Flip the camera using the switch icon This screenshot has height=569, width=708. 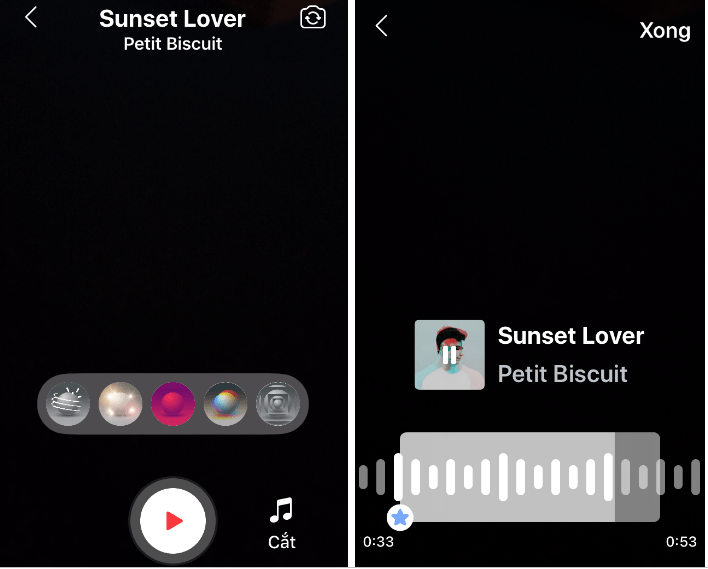pos(313,18)
